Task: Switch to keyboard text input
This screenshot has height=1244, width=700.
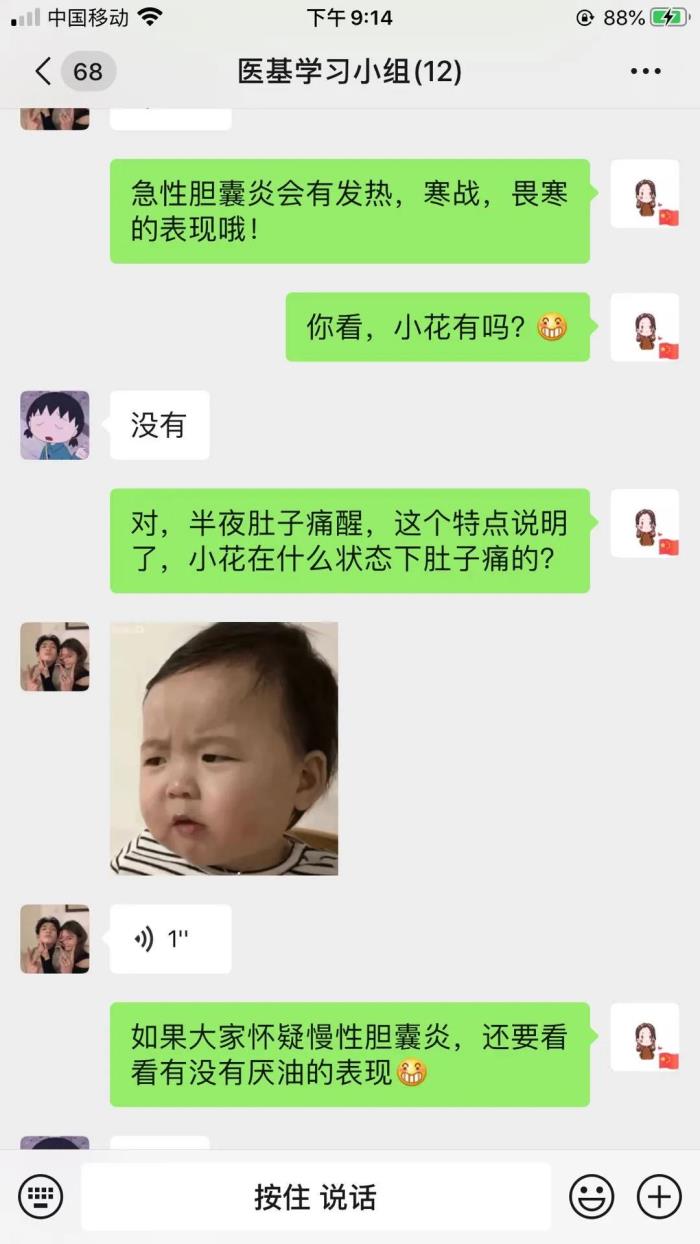Action: click(x=41, y=1196)
